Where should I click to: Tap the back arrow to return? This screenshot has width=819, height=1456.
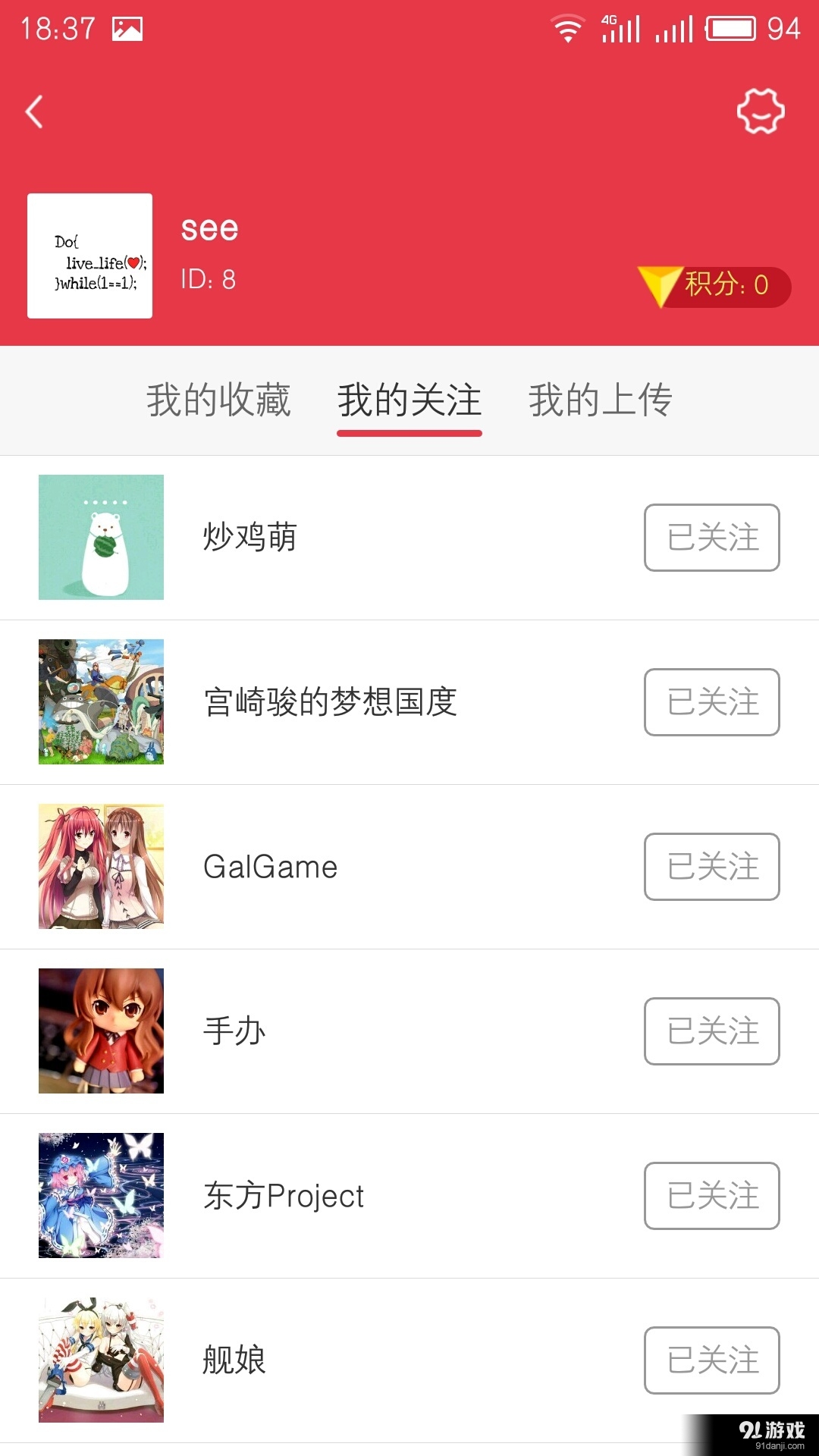(x=33, y=111)
